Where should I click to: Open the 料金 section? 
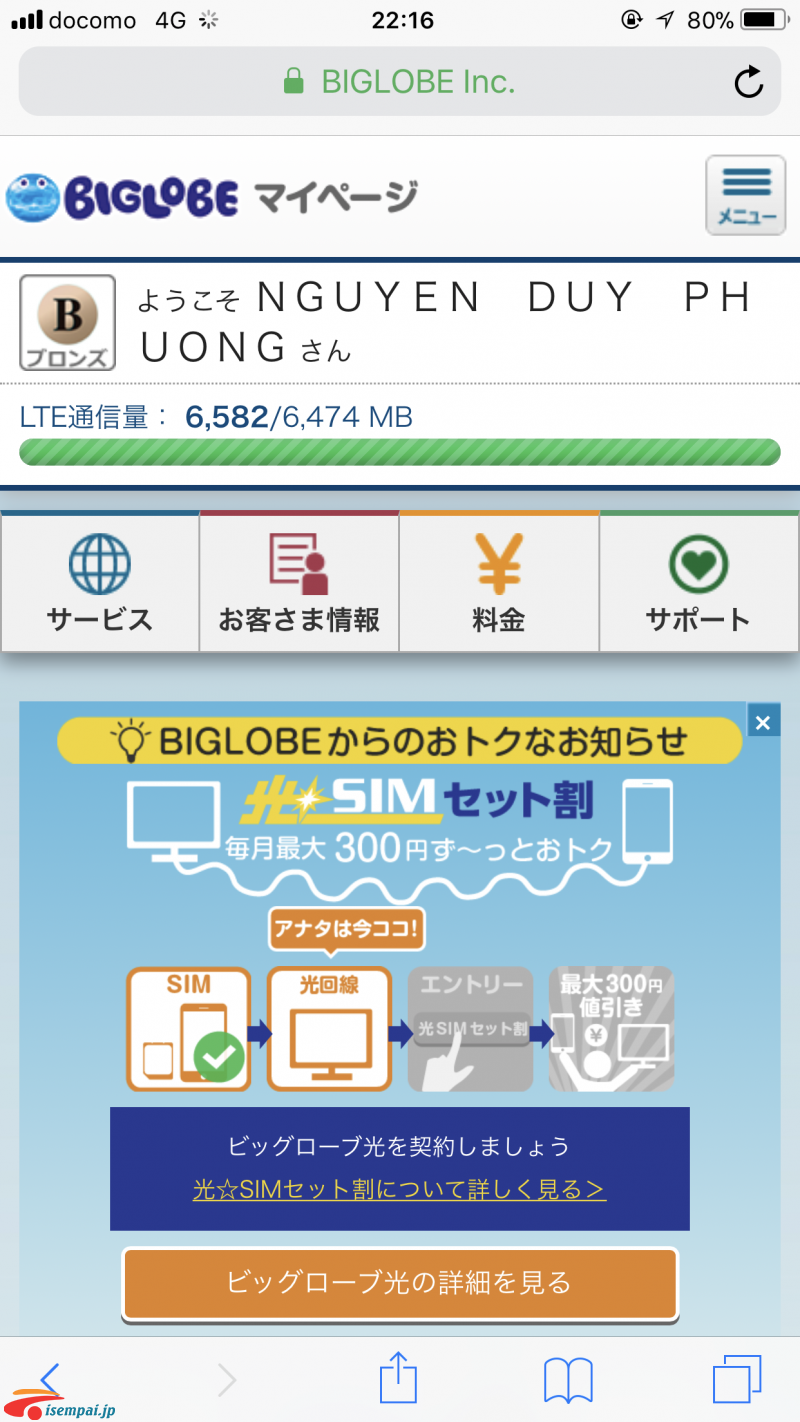(499, 583)
